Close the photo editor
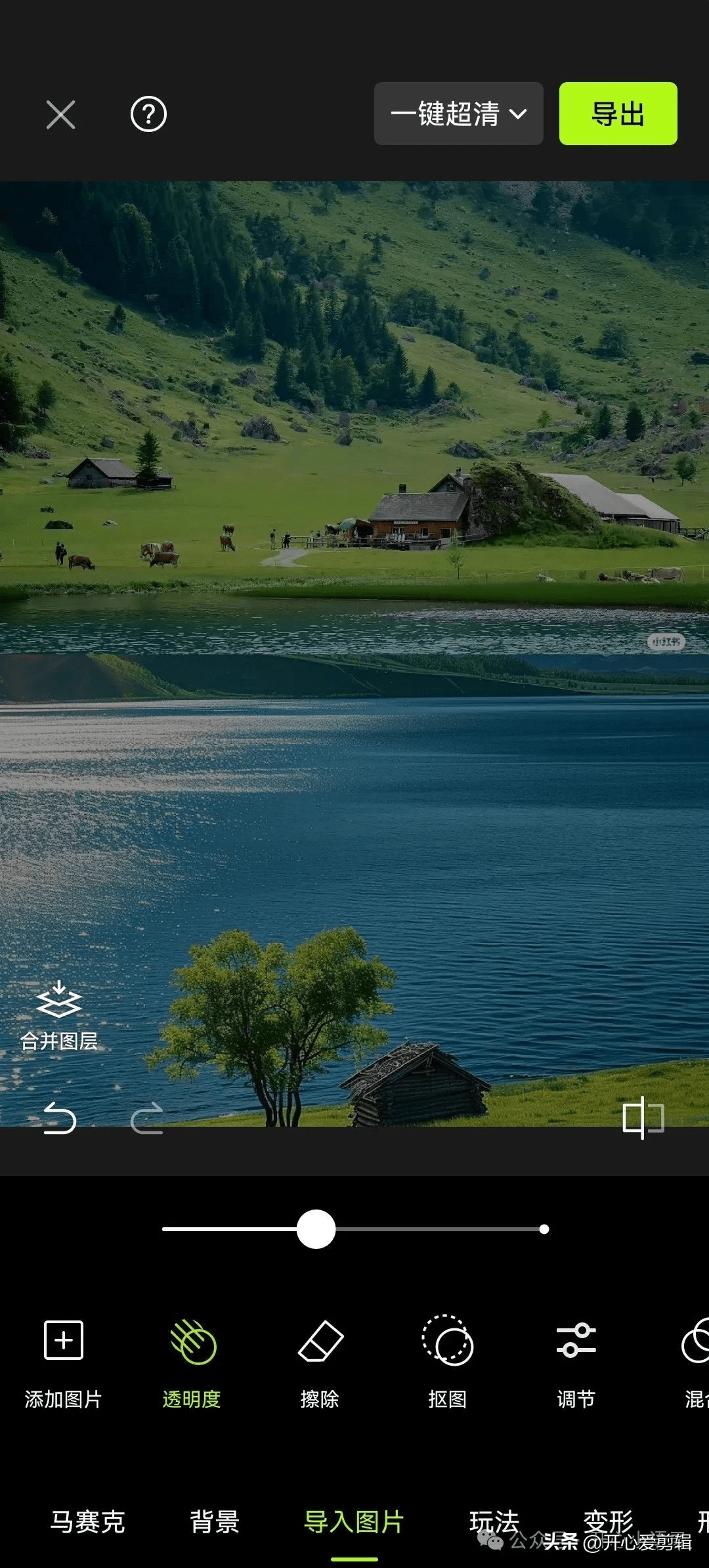709x1568 pixels. click(x=60, y=114)
